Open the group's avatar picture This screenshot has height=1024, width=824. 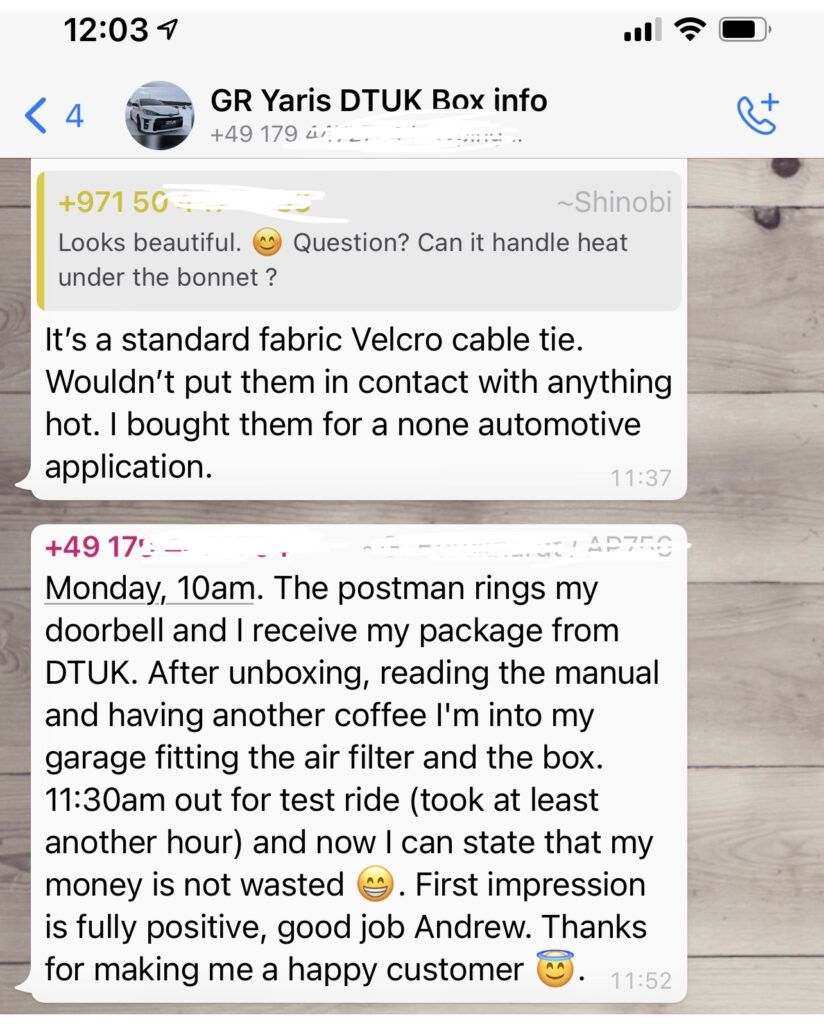point(160,116)
